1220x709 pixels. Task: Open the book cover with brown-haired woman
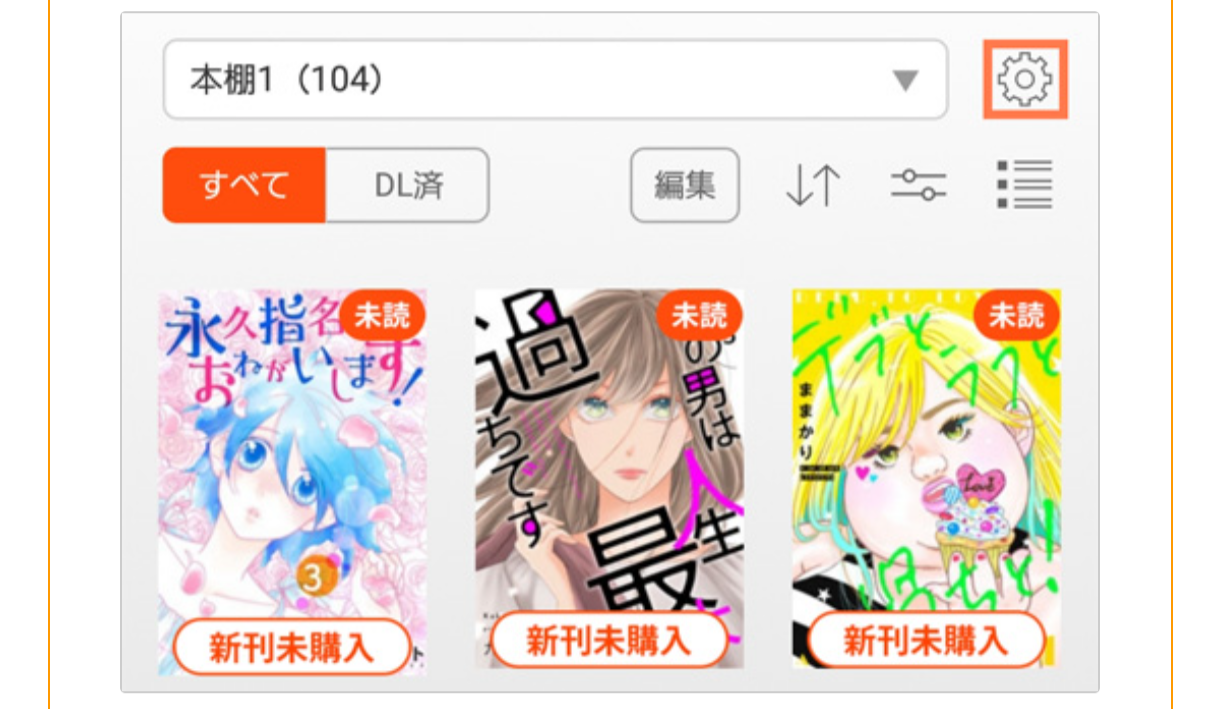click(x=609, y=450)
